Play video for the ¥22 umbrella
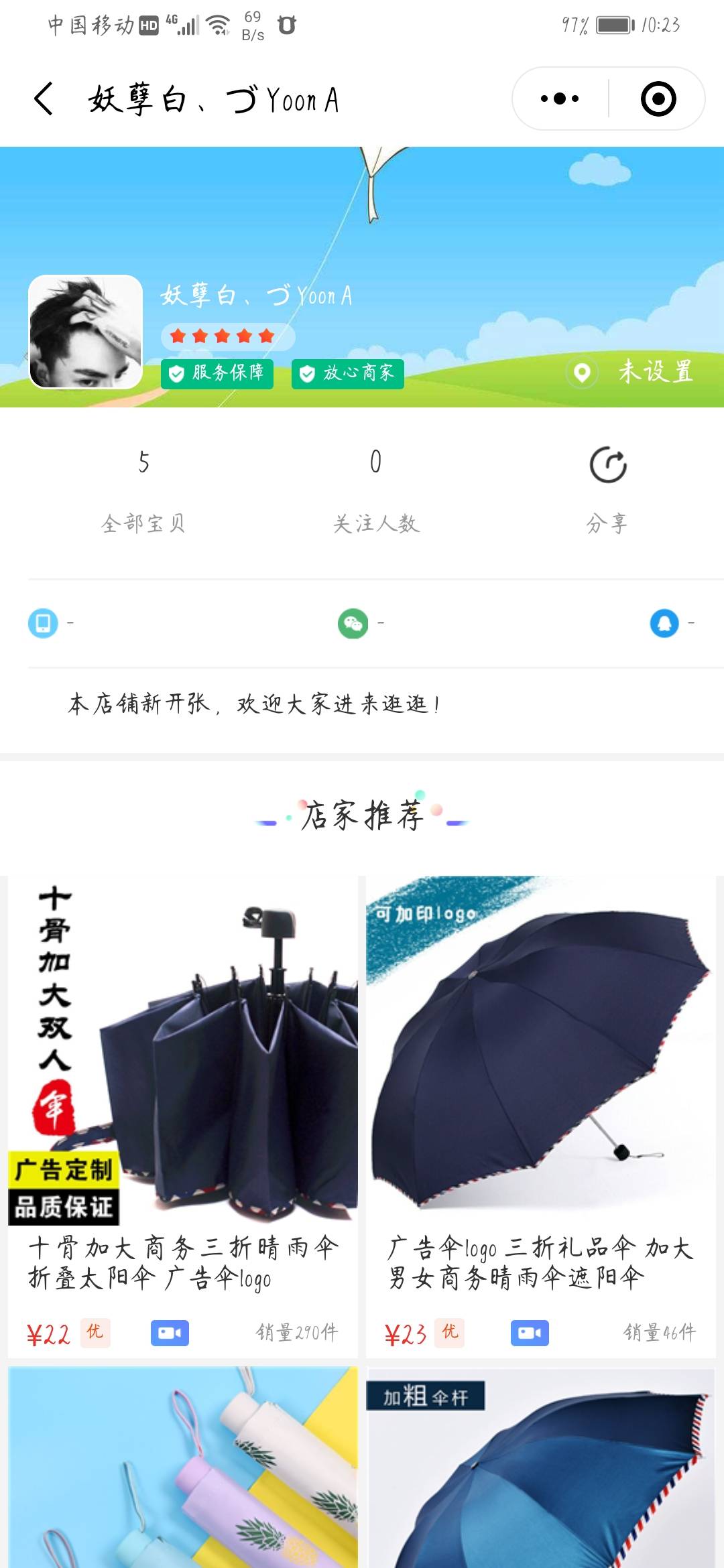This screenshot has width=724, height=1568. (x=170, y=1333)
